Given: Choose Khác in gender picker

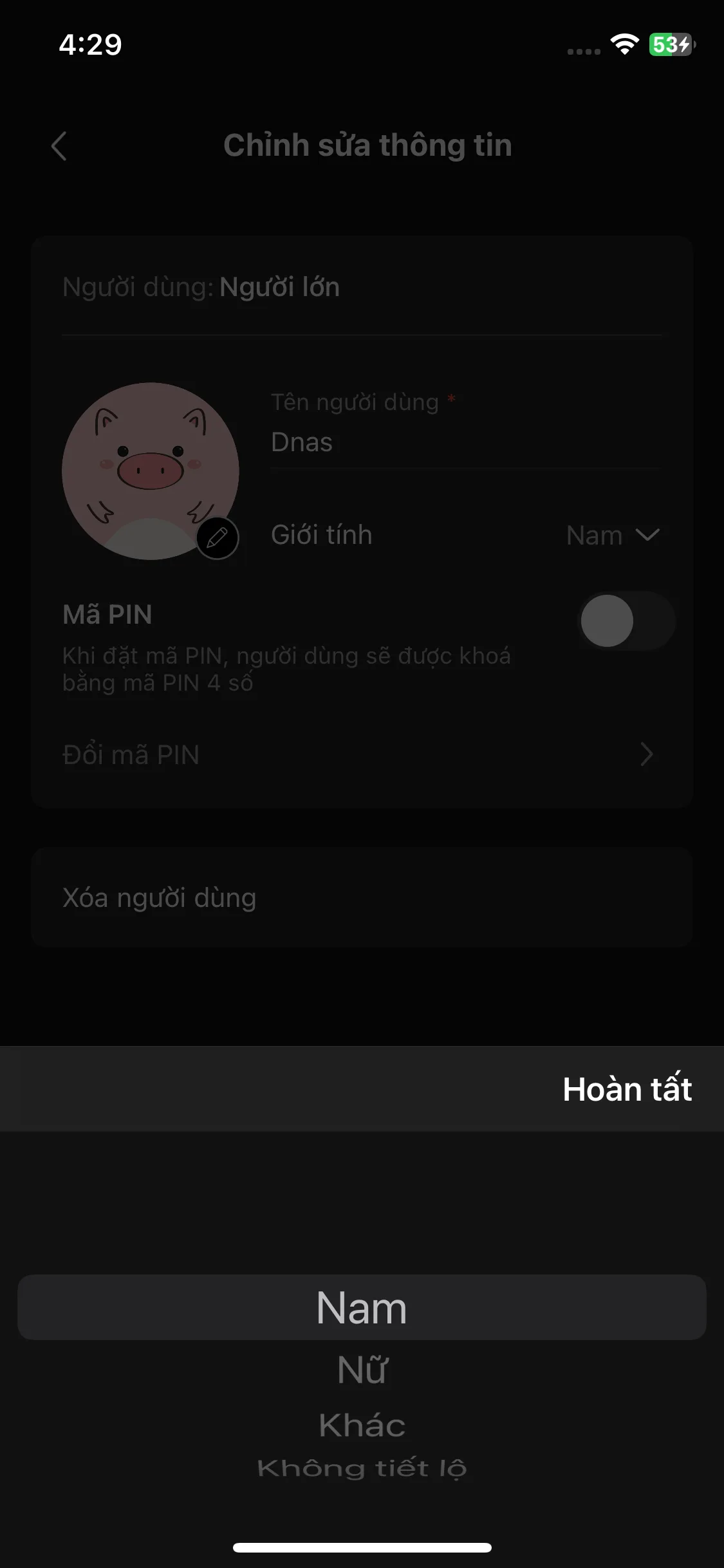Looking at the screenshot, I should [x=362, y=1424].
